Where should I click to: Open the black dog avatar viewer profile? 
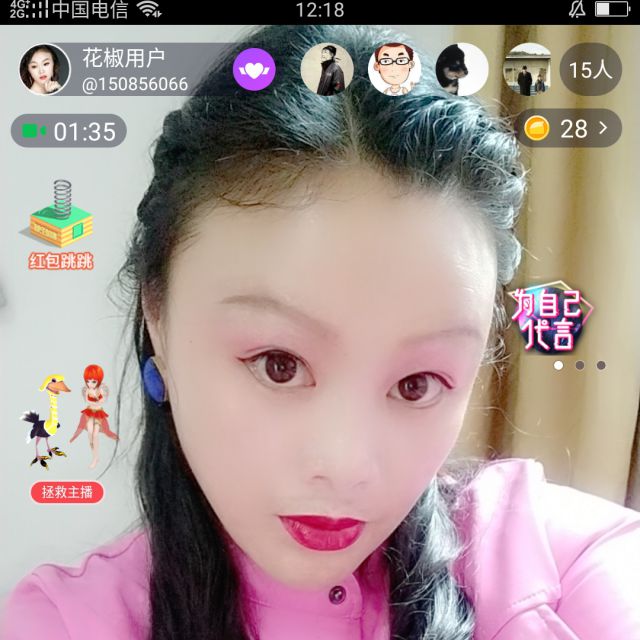point(461,70)
